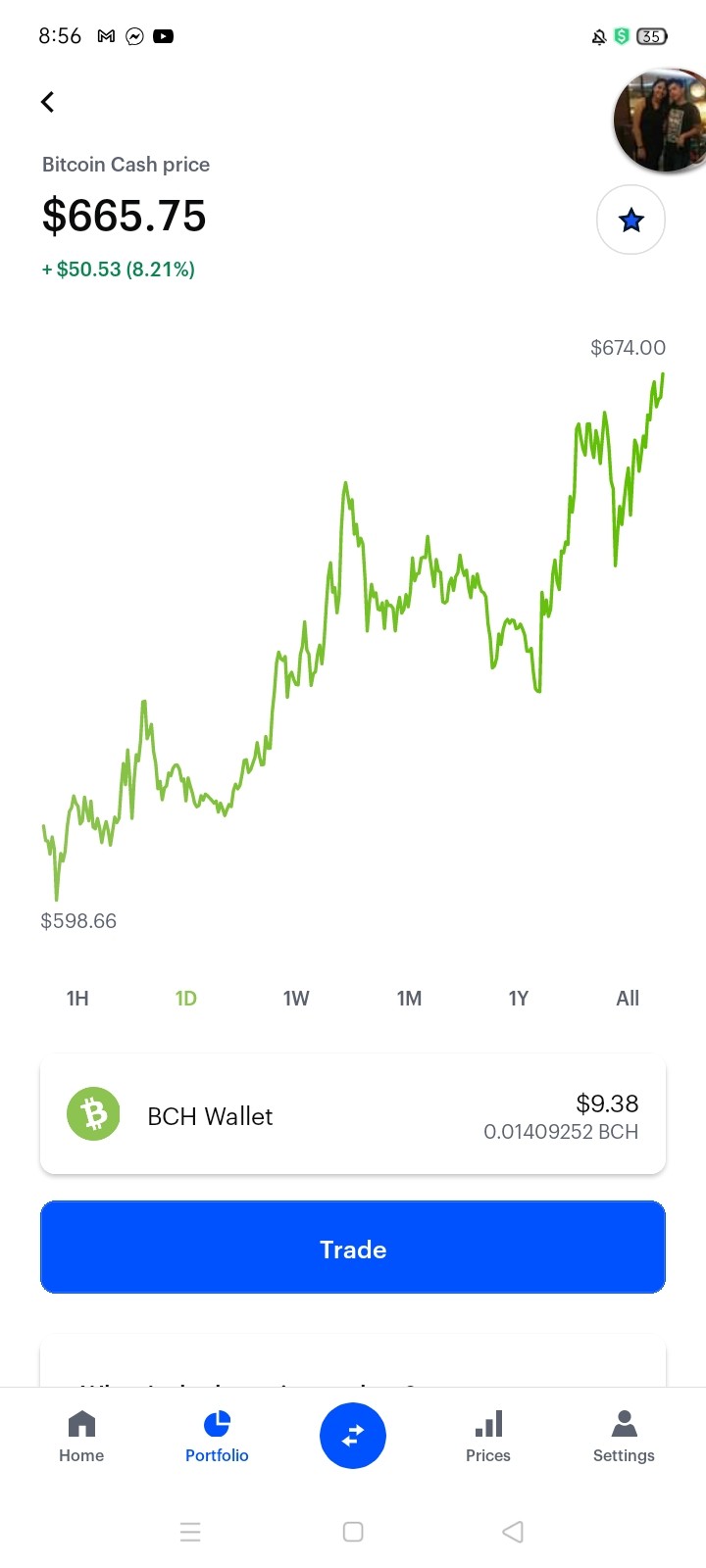706x1568 pixels.
Task: Open recent apps from system bar
Action: [191, 1532]
